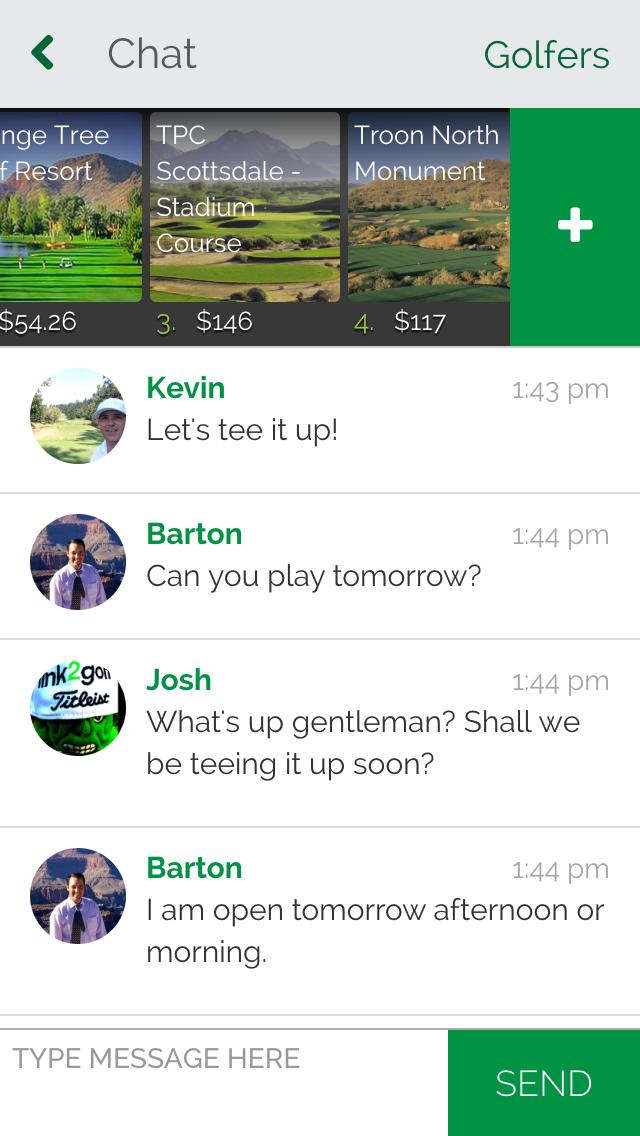Open the Golfers list

(546, 55)
